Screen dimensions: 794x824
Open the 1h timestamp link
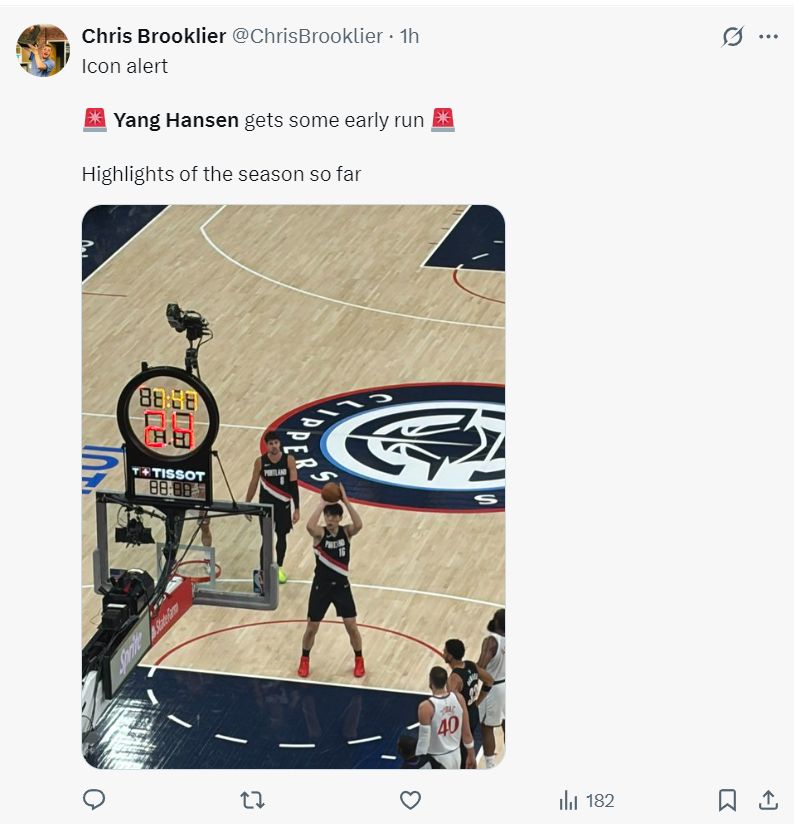click(x=409, y=36)
